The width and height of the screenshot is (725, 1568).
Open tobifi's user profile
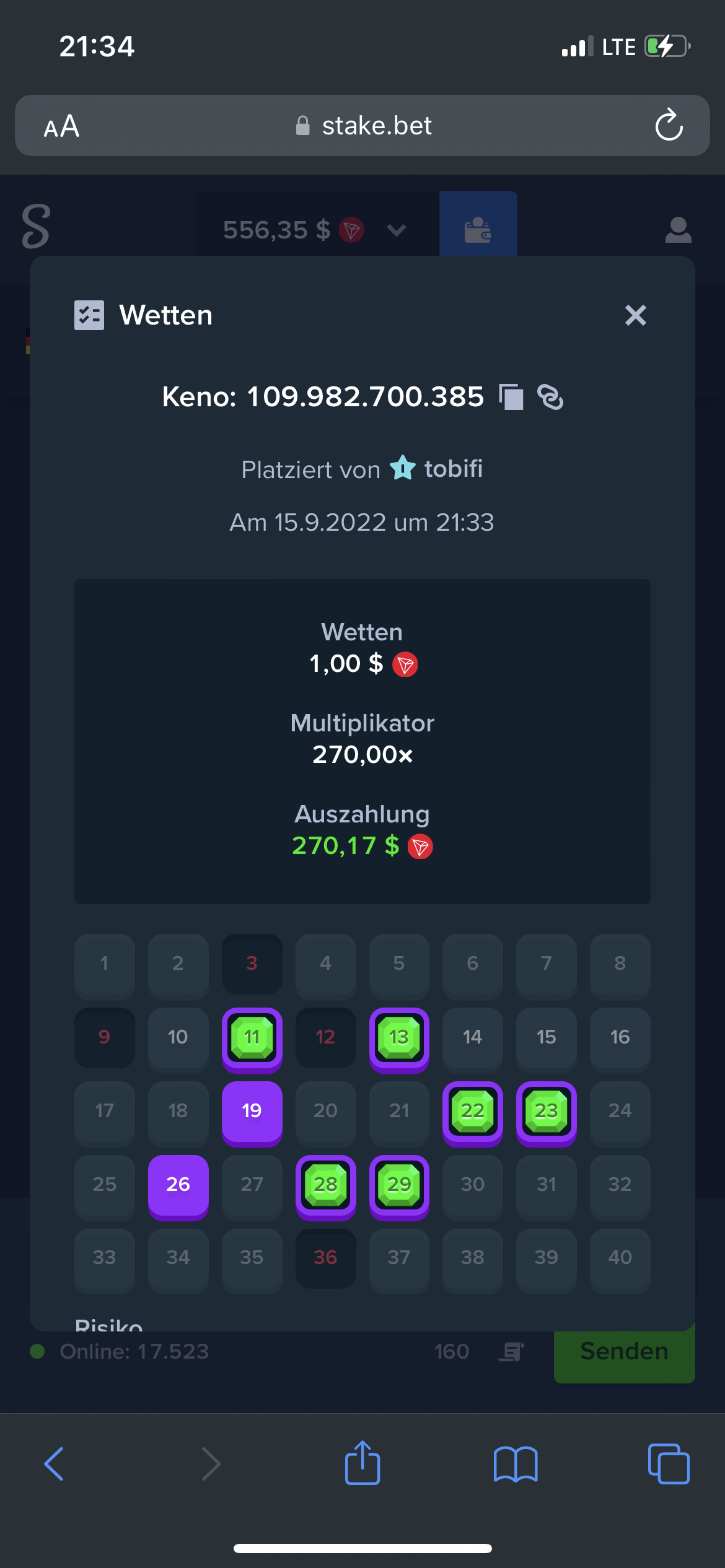click(453, 469)
